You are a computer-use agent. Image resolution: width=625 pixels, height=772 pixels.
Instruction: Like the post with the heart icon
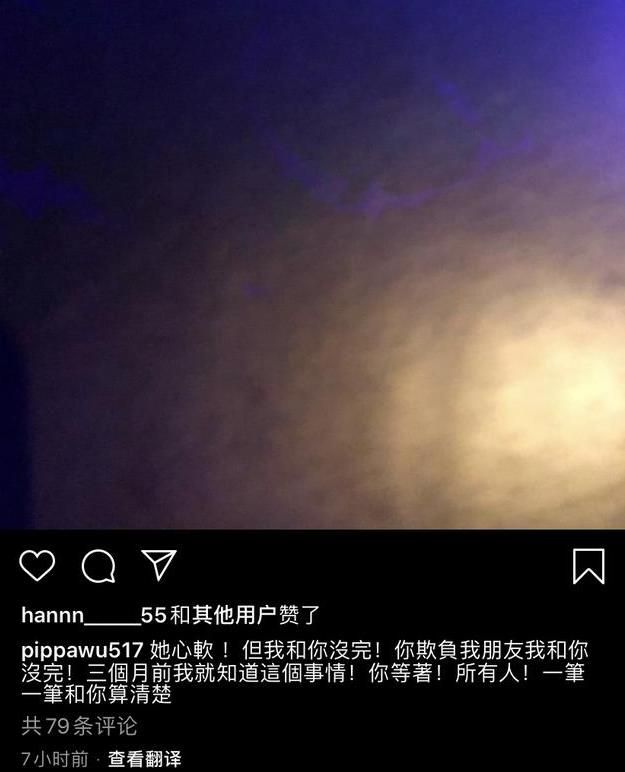pyautogui.click(x=37, y=566)
